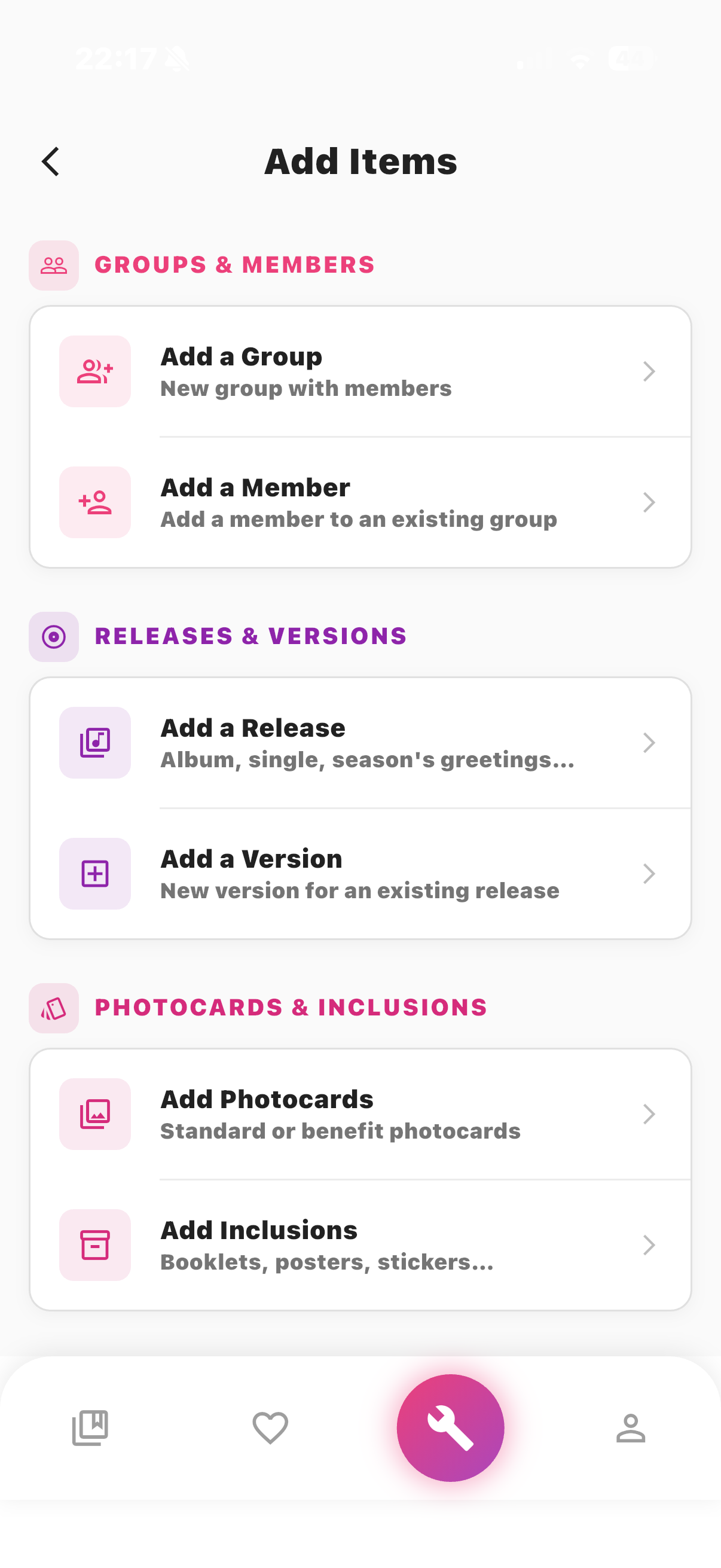The width and height of the screenshot is (721, 1568).
Task: Select the Add Photocards picture icon
Action: coord(94,1114)
